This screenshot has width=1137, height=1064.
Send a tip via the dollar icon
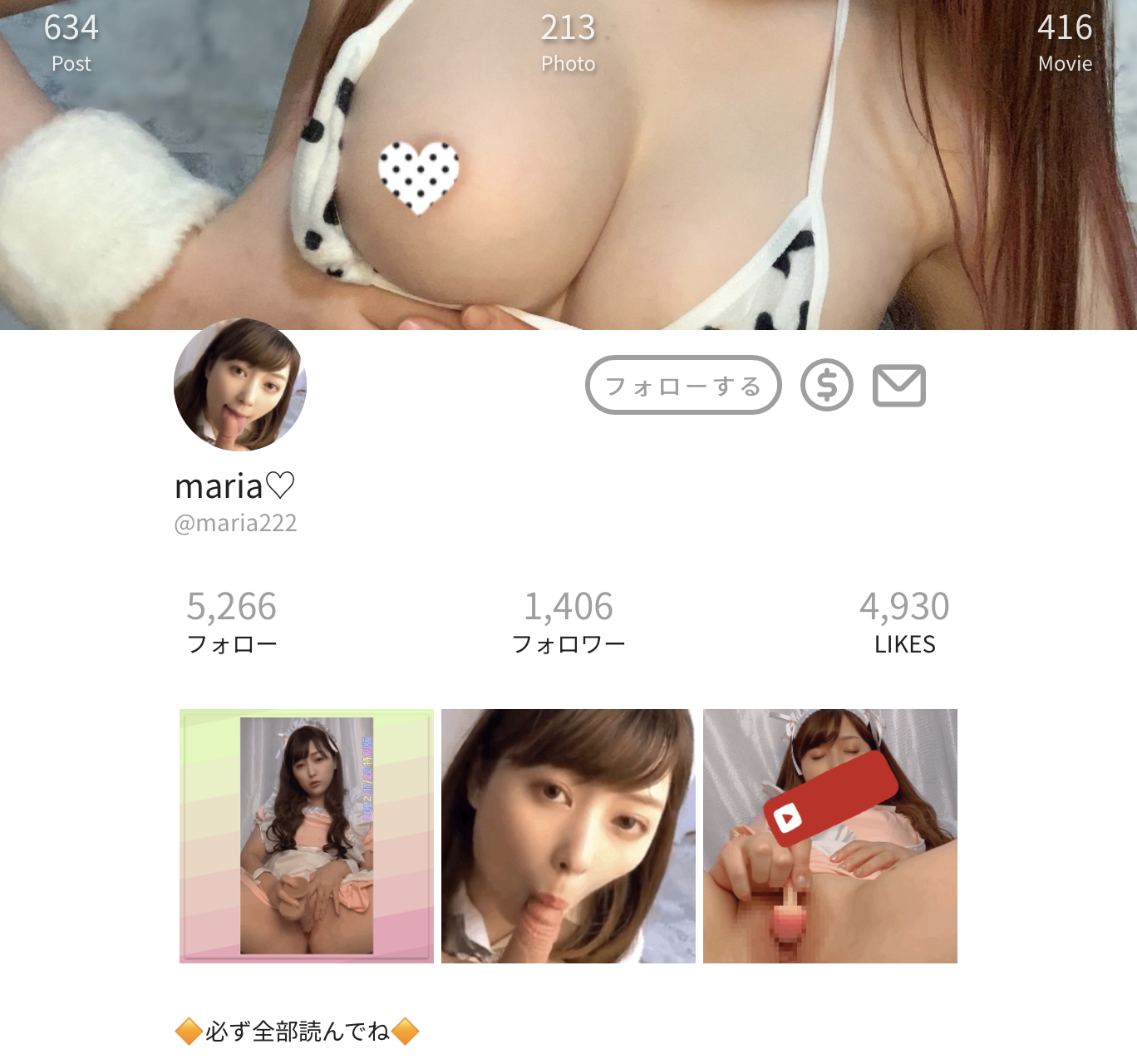(x=827, y=386)
